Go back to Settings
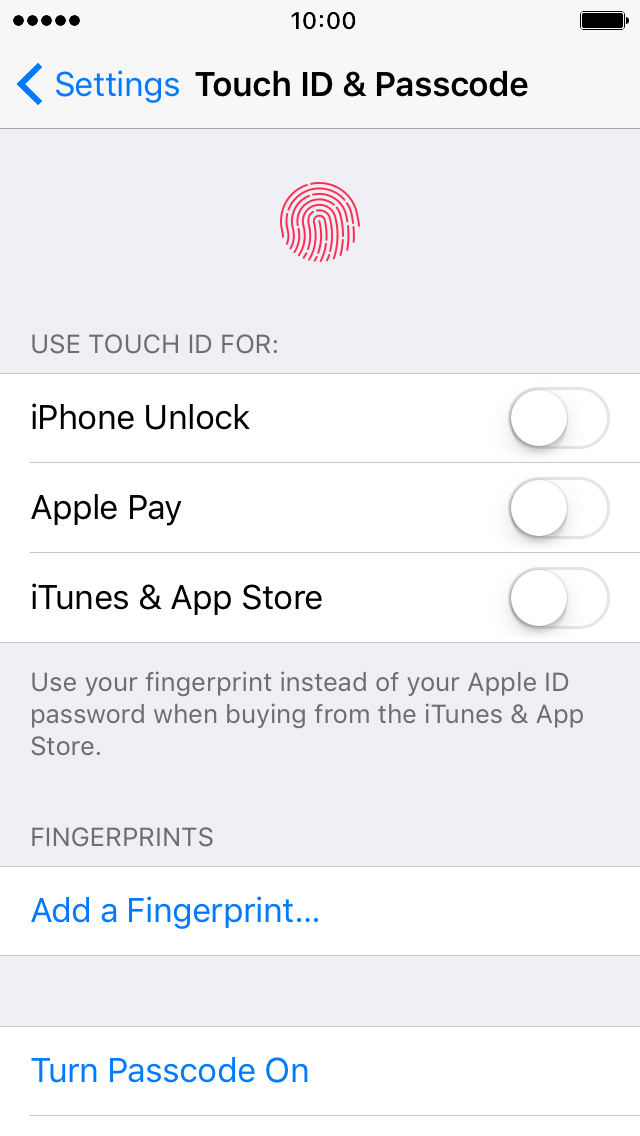The image size is (640, 1136). (x=98, y=85)
